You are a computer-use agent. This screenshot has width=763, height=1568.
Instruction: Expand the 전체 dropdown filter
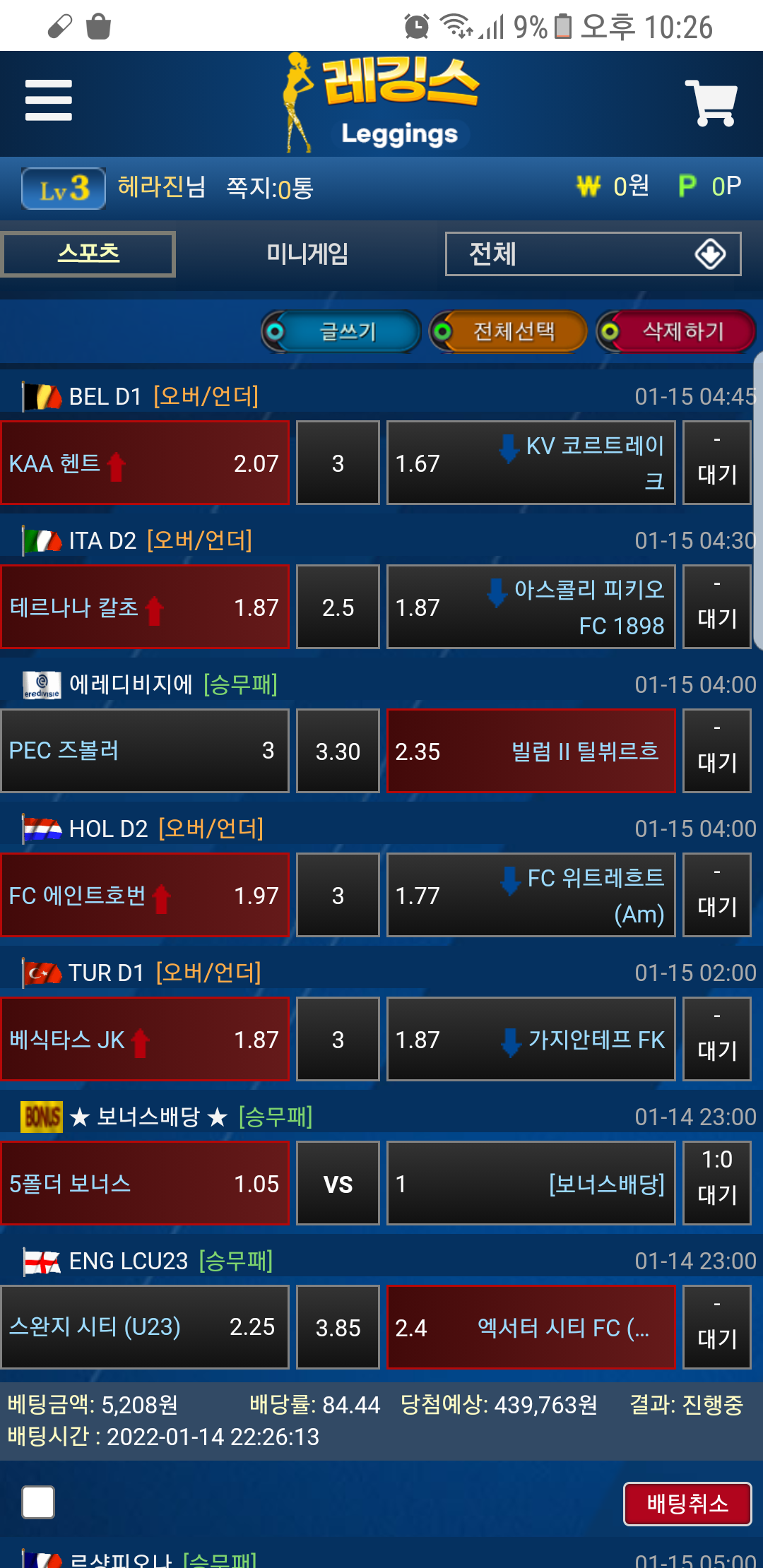coord(593,254)
